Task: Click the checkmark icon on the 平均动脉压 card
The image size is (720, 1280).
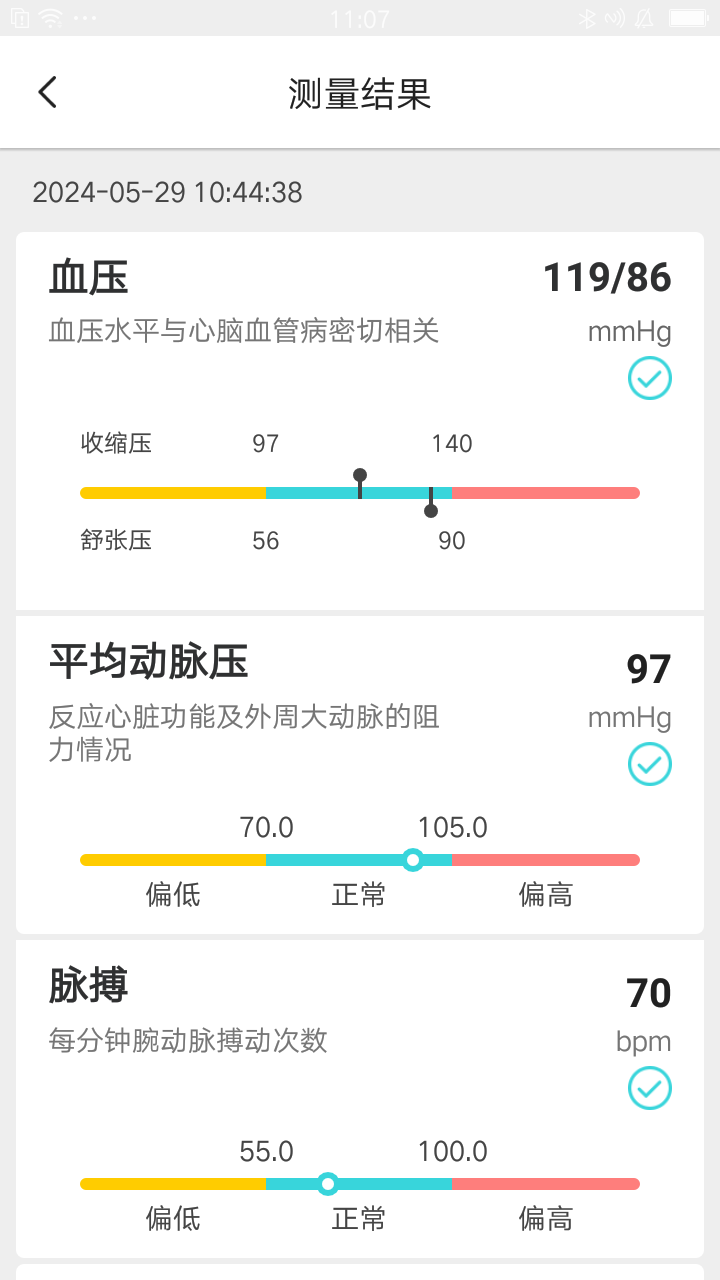Action: pyautogui.click(x=649, y=764)
